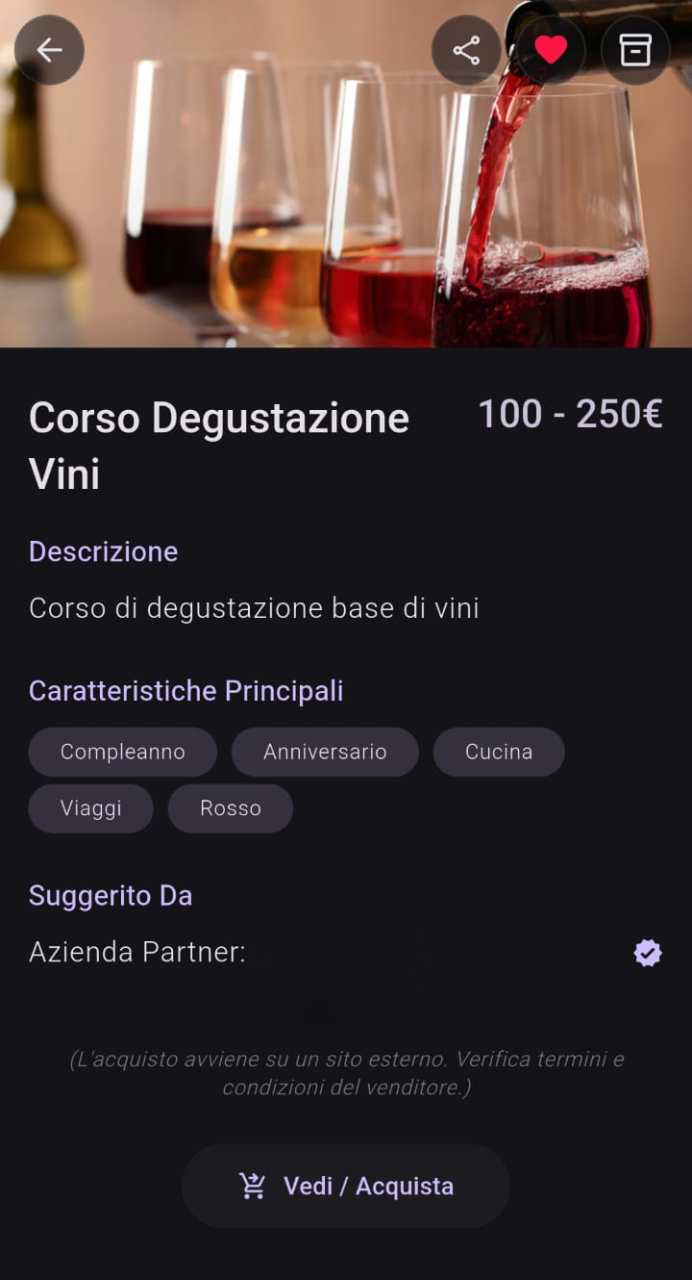Share this wine tasting course
The width and height of the screenshot is (692, 1280).
(466, 50)
